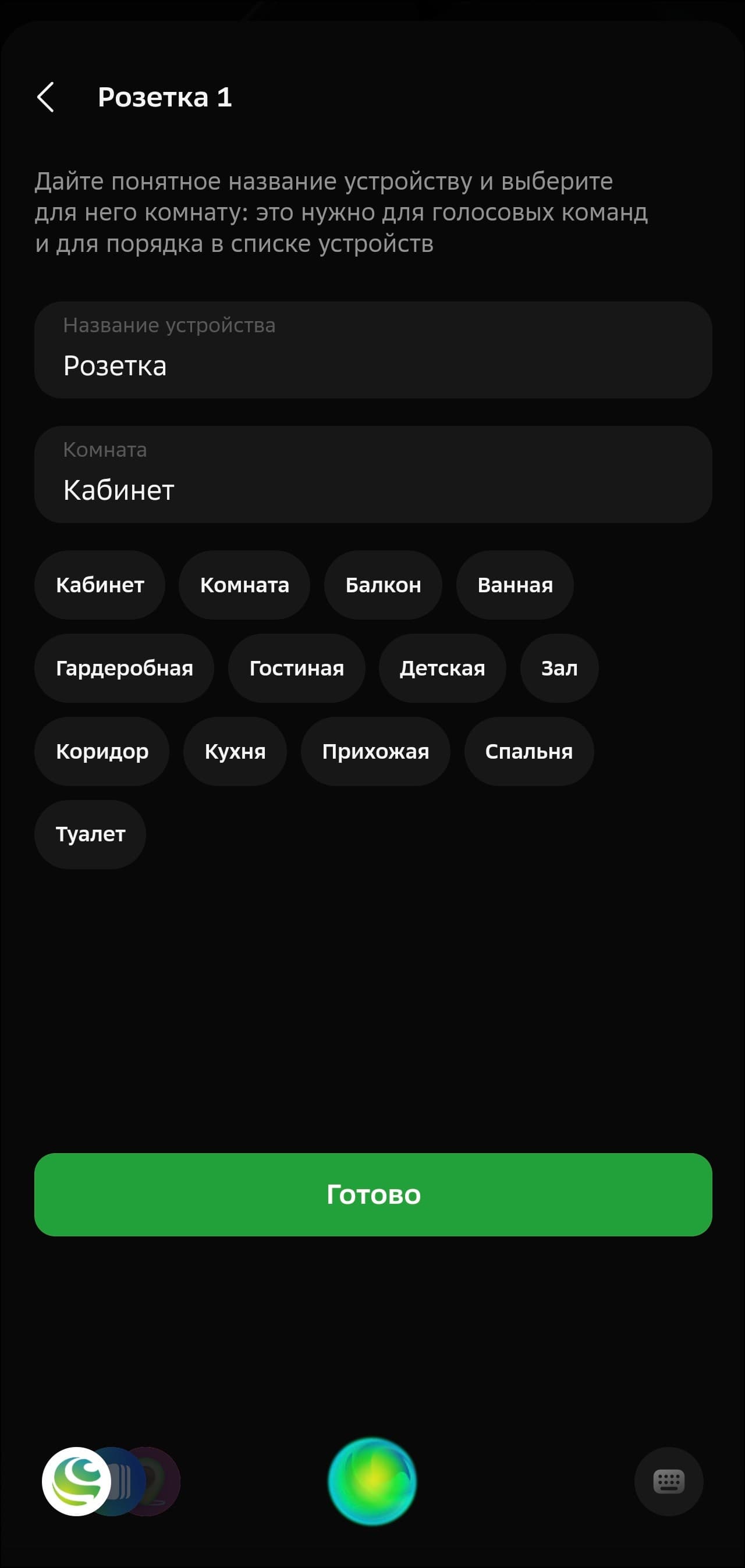745x1568 pixels.
Task: Choose Коридор as the room
Action: pos(102,751)
